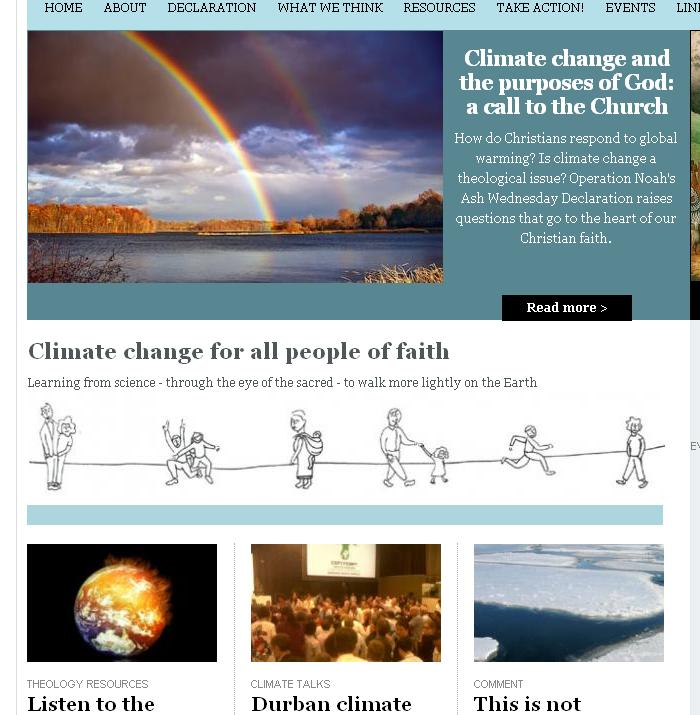Open the TAKE ACTION! page
The height and width of the screenshot is (715, 700).
point(540,8)
